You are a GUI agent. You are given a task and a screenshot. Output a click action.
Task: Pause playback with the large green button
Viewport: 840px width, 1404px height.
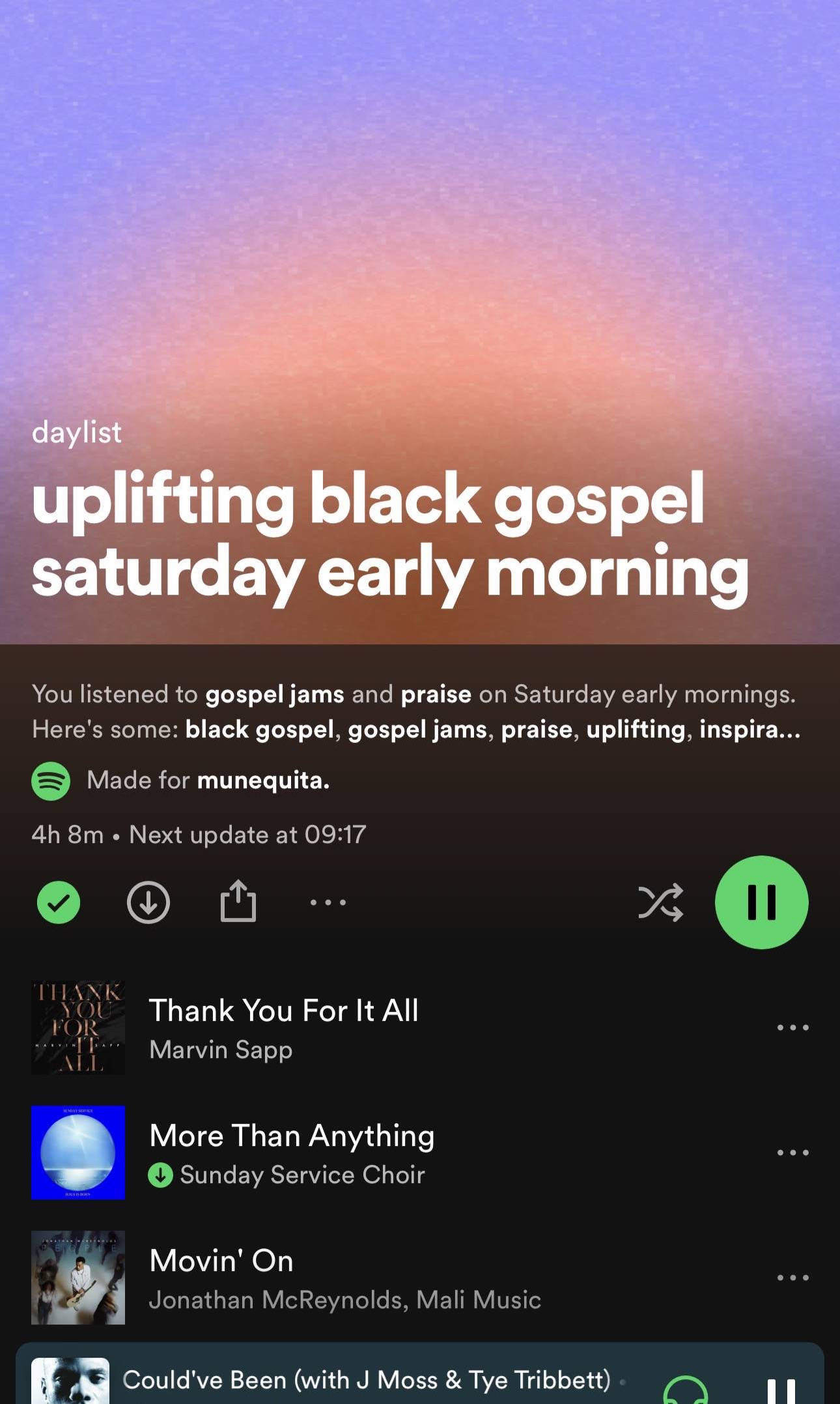point(761,902)
